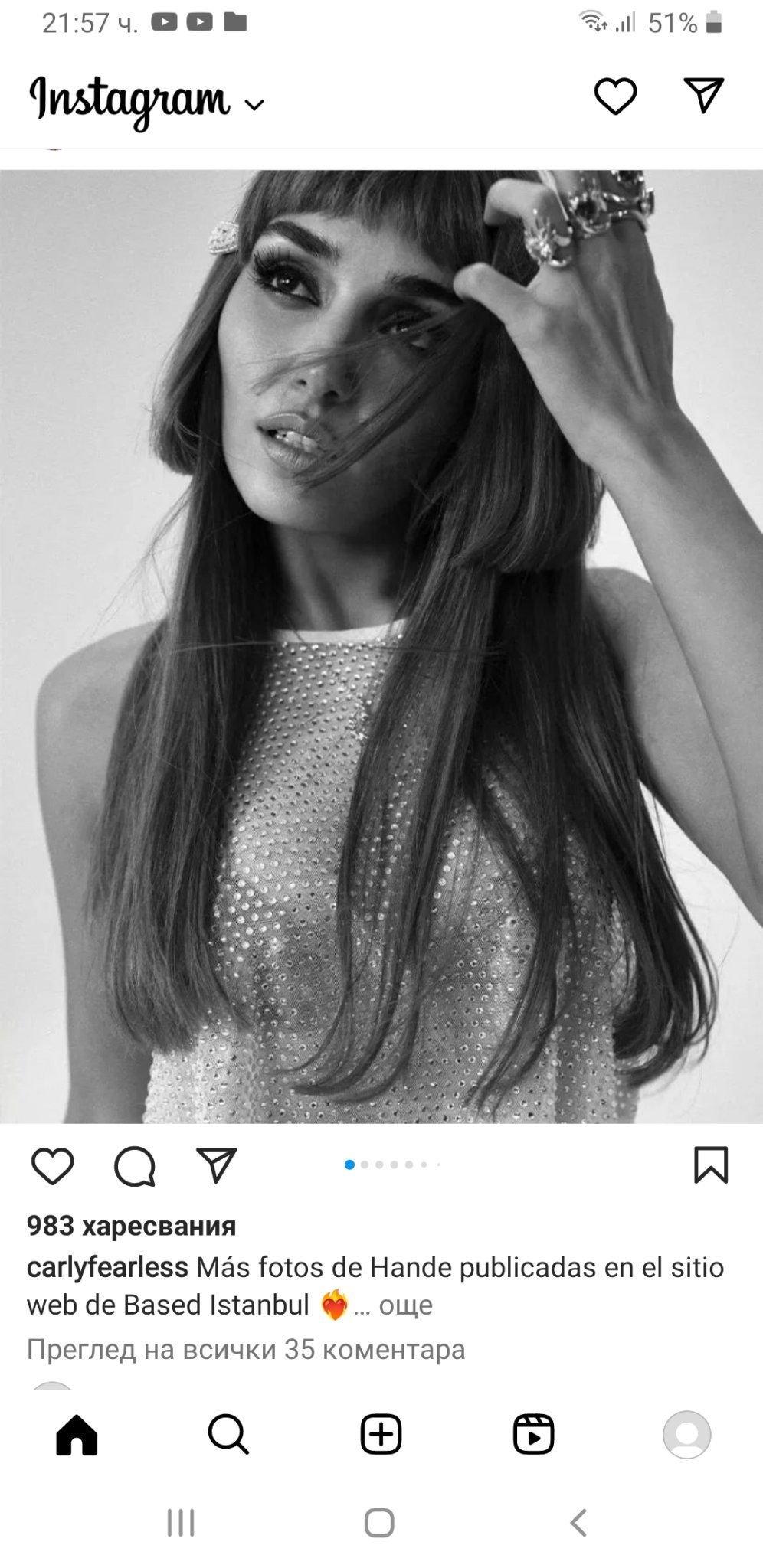Share the carlyfearless post via paper plane
Image resolution: width=763 pixels, height=1568 pixels.
(x=217, y=1165)
